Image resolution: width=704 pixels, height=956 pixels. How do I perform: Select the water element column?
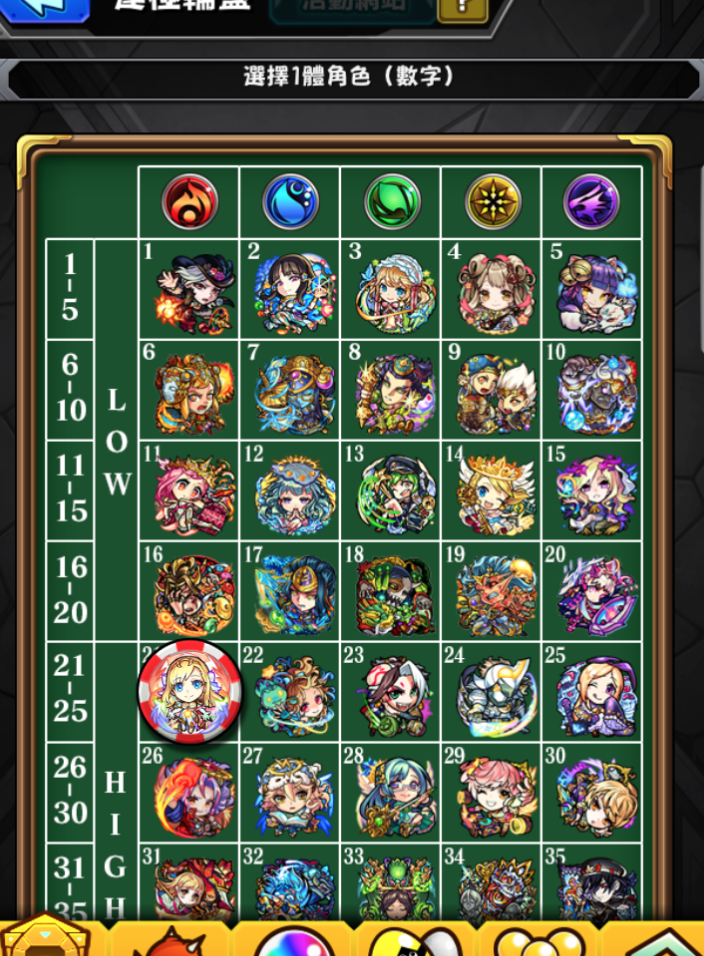(290, 201)
